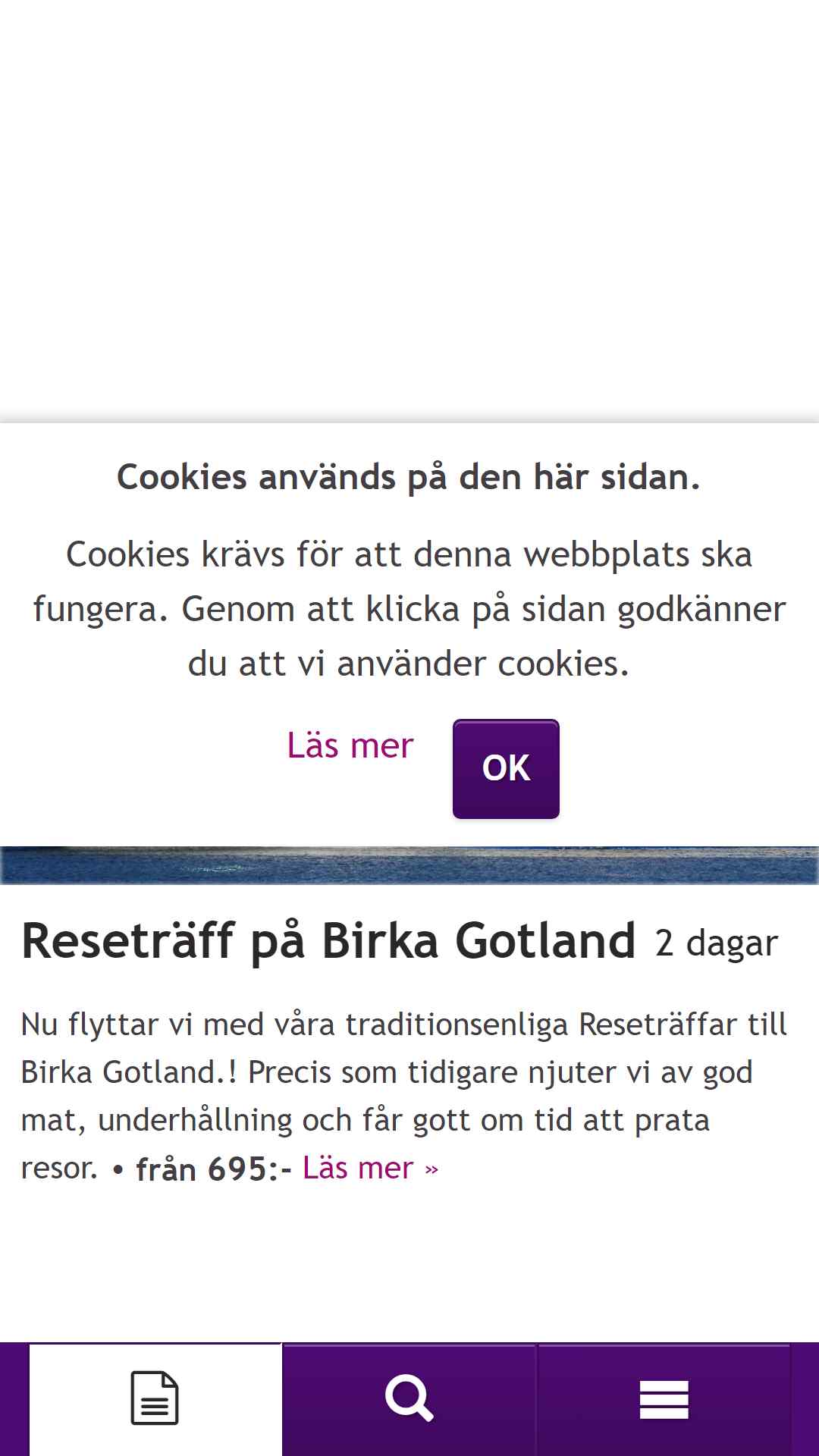
Task: Open the cookie banner's Läs mer link
Action: 350,745
